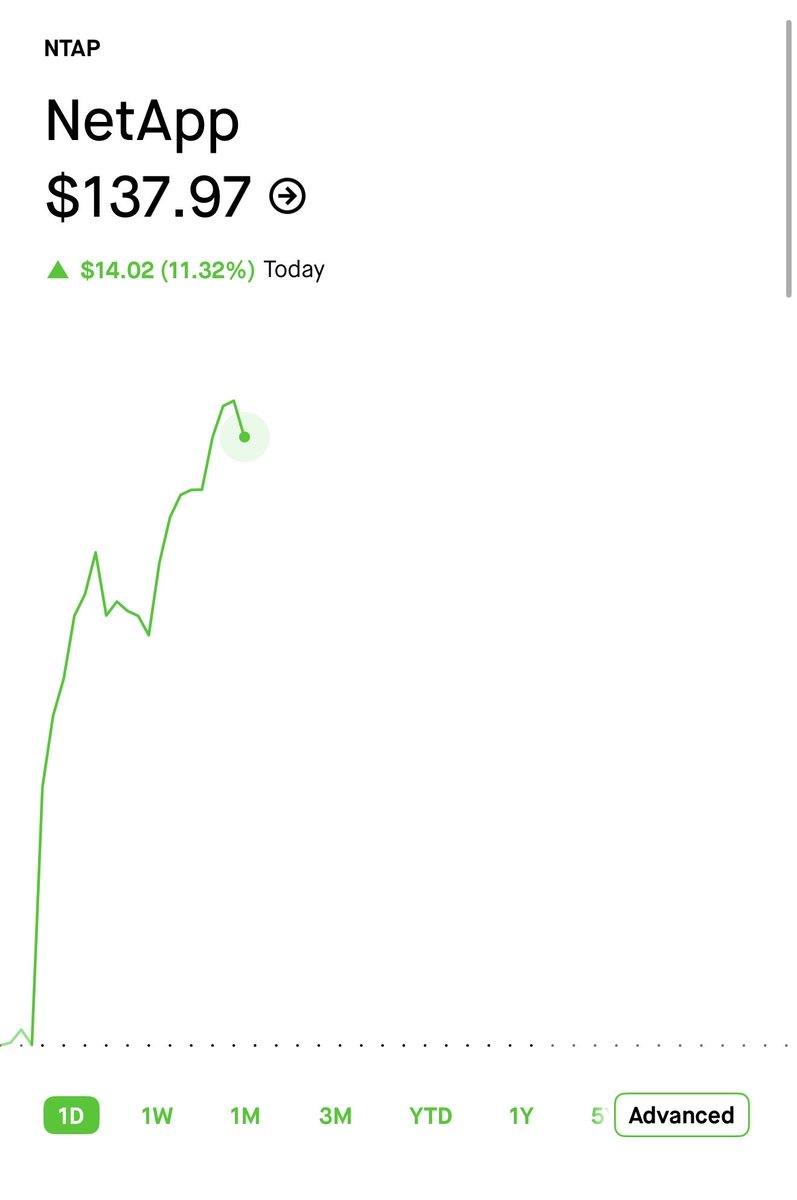Select the 1D chart range

[x=71, y=1115]
